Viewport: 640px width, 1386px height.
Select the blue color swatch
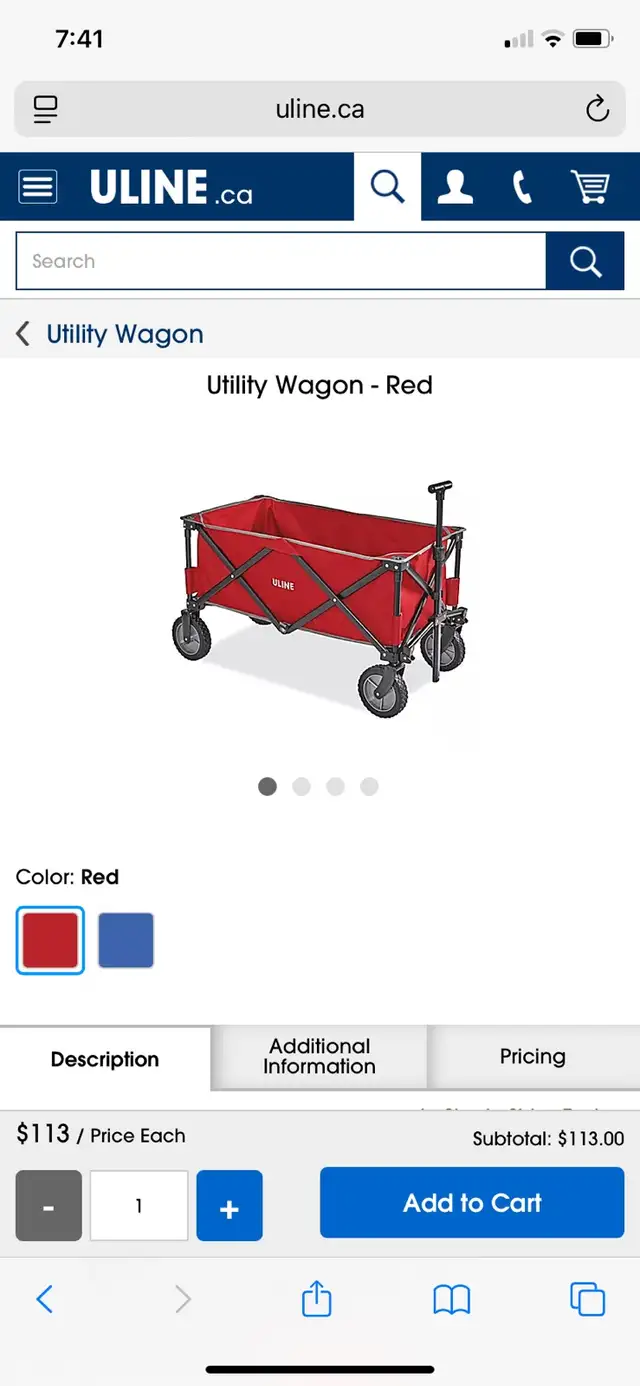point(126,940)
